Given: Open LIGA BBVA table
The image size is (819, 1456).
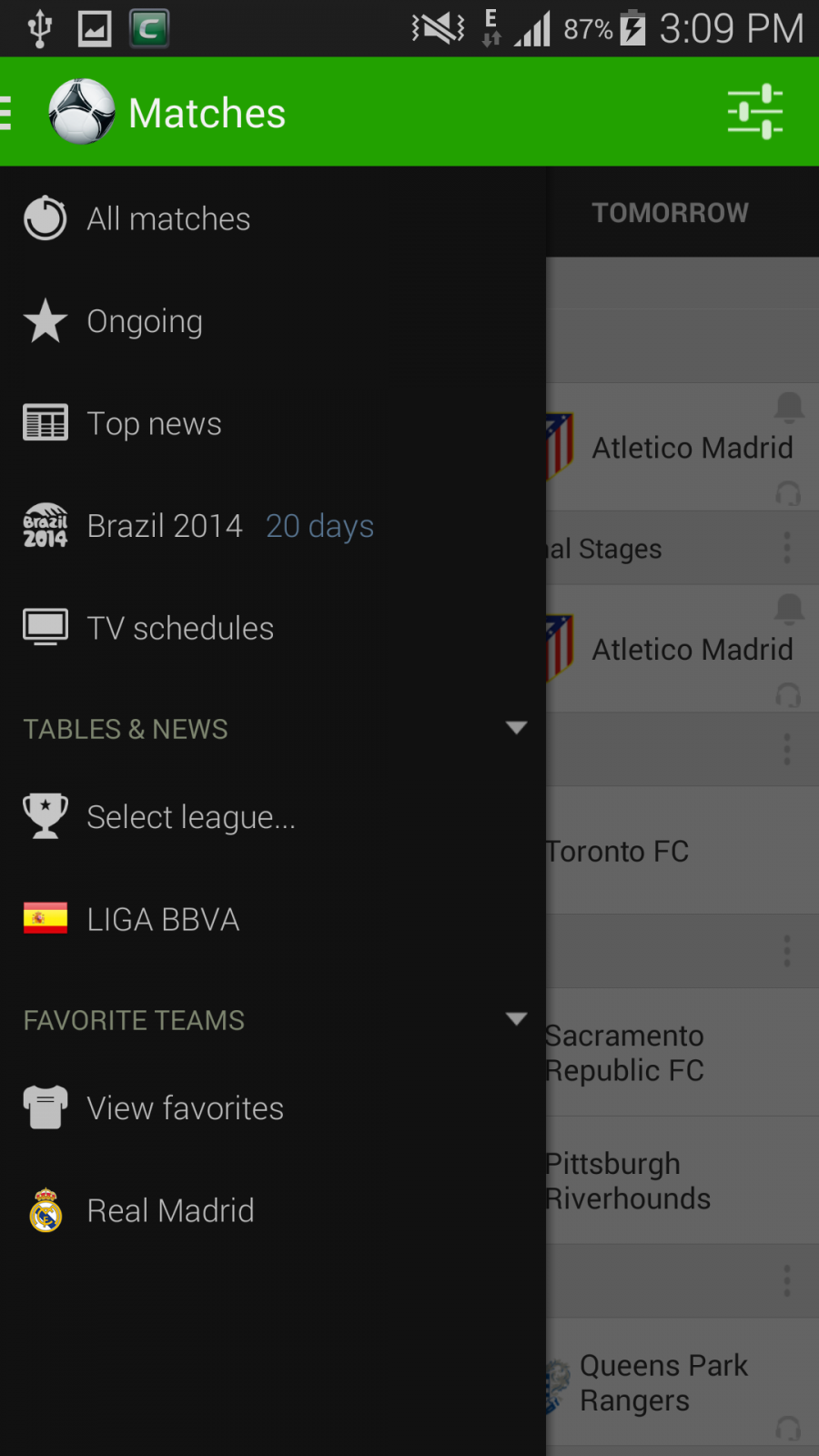Looking at the screenshot, I should pos(273,919).
